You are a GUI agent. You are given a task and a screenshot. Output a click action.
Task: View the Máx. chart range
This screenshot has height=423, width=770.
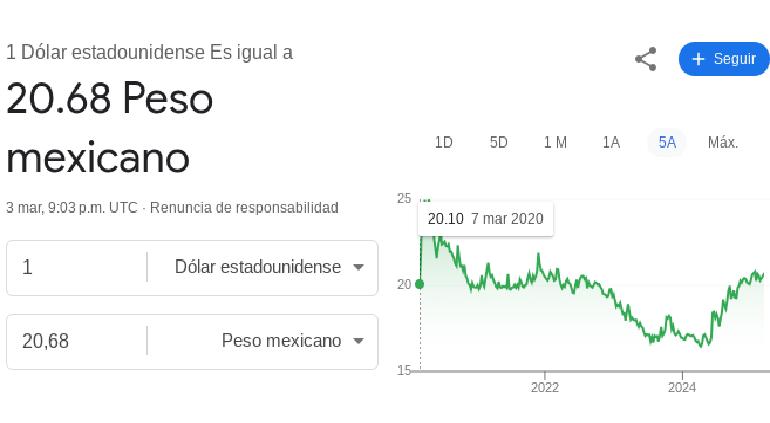pyautogui.click(x=723, y=143)
